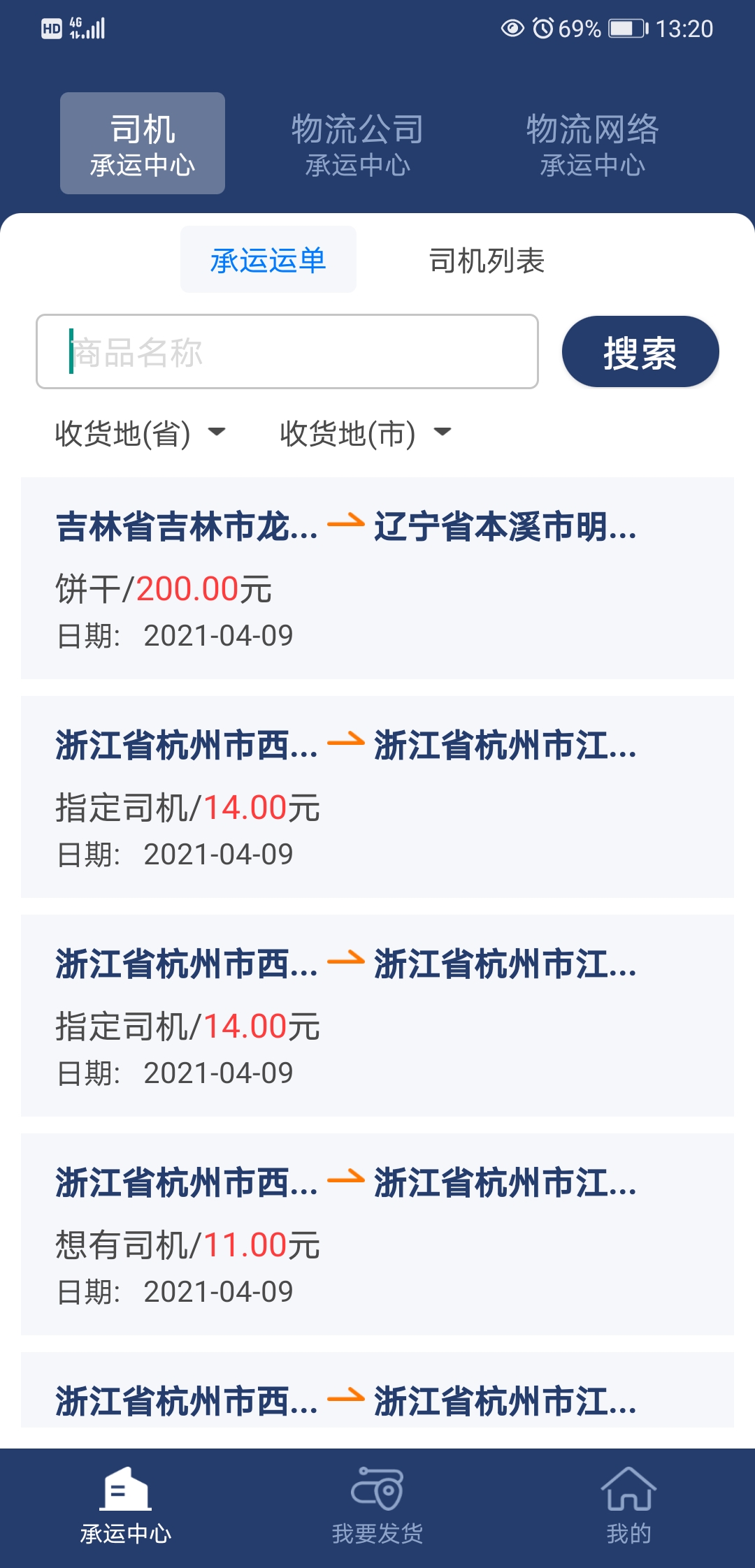Select the 司机 承运中心 tab
The width and height of the screenshot is (755, 1568).
click(143, 144)
